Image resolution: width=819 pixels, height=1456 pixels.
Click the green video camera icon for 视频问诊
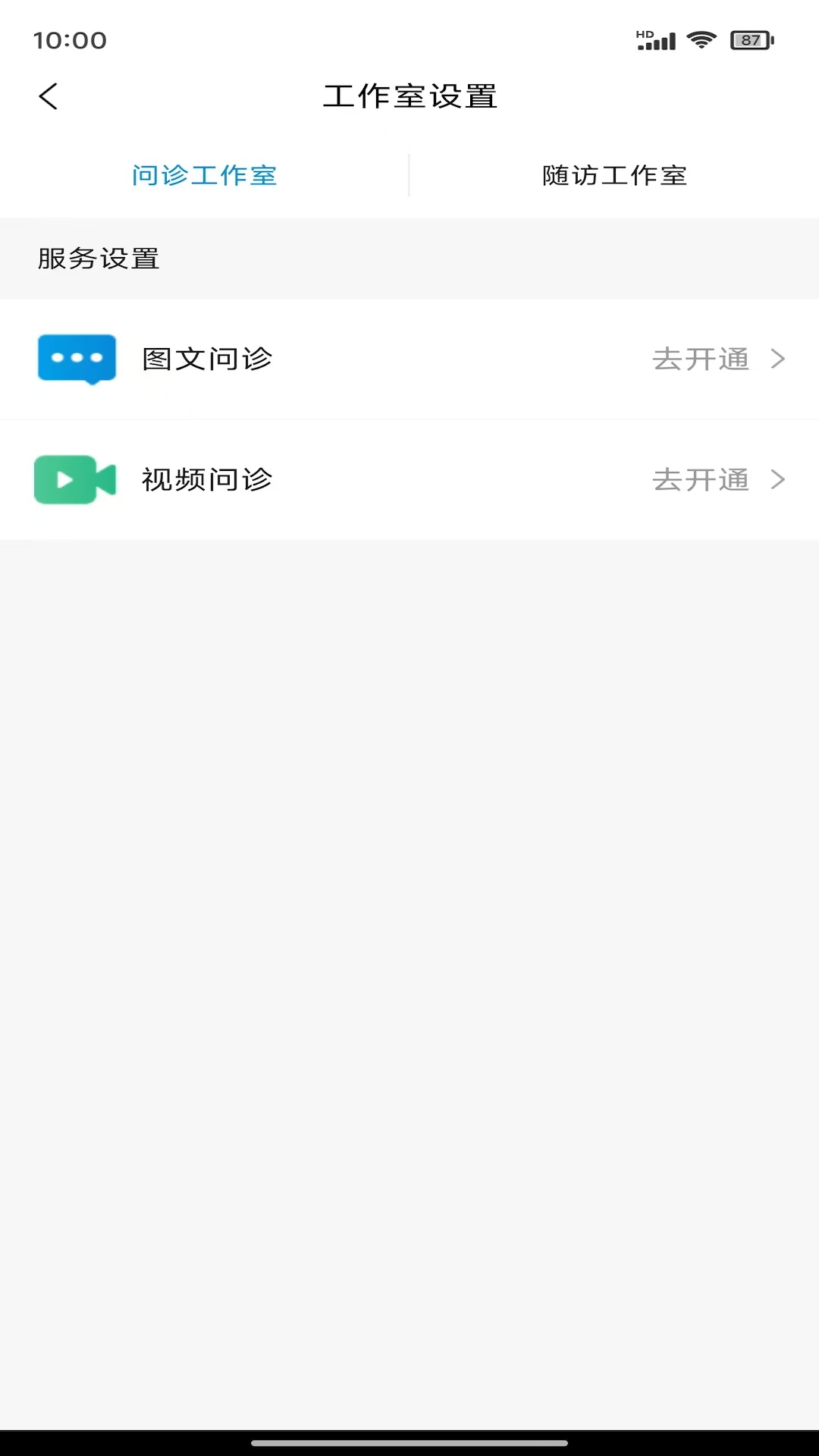tap(74, 479)
